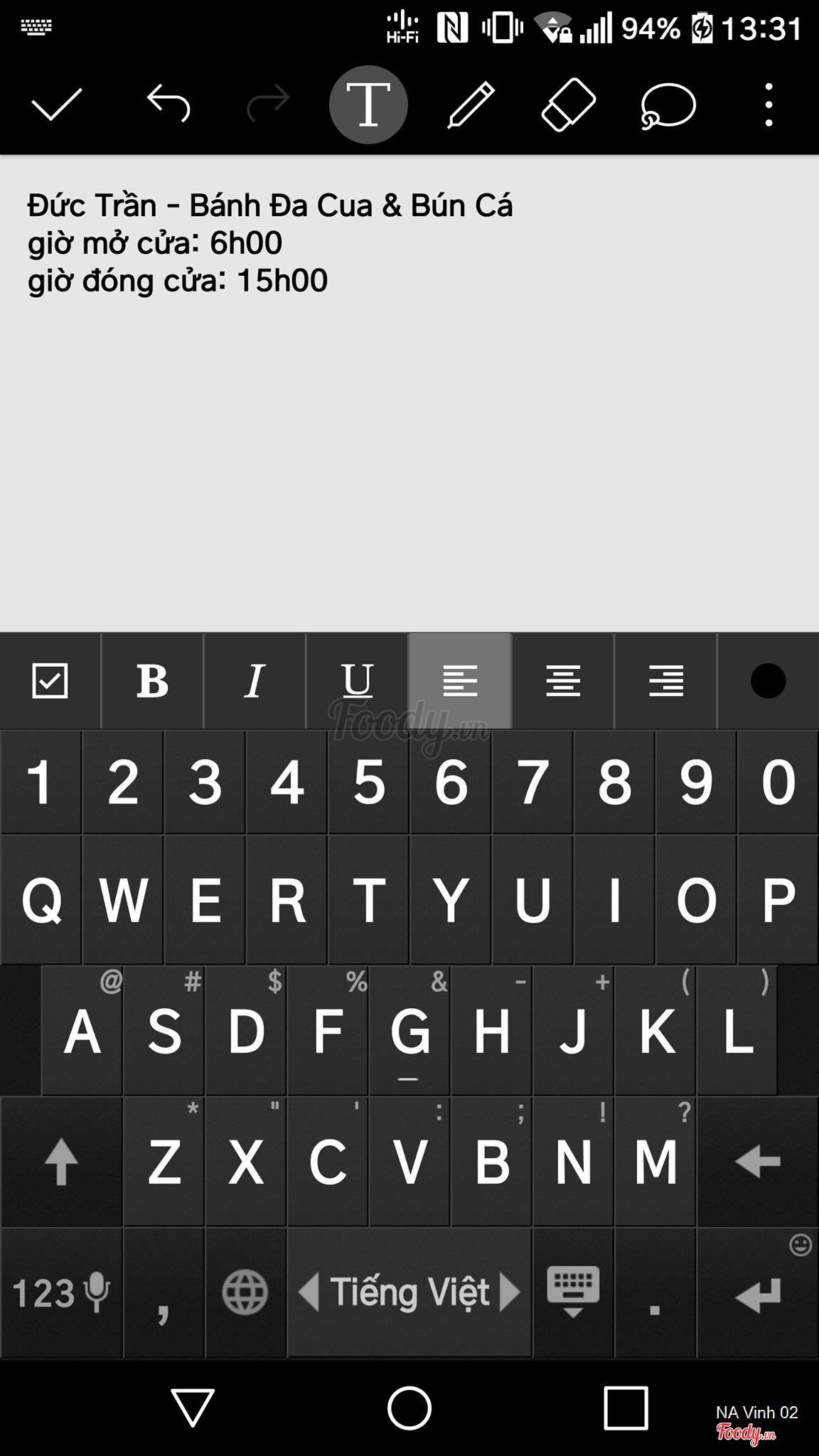The width and height of the screenshot is (819, 1456).
Task: Enable bold formatting
Action: (x=153, y=680)
